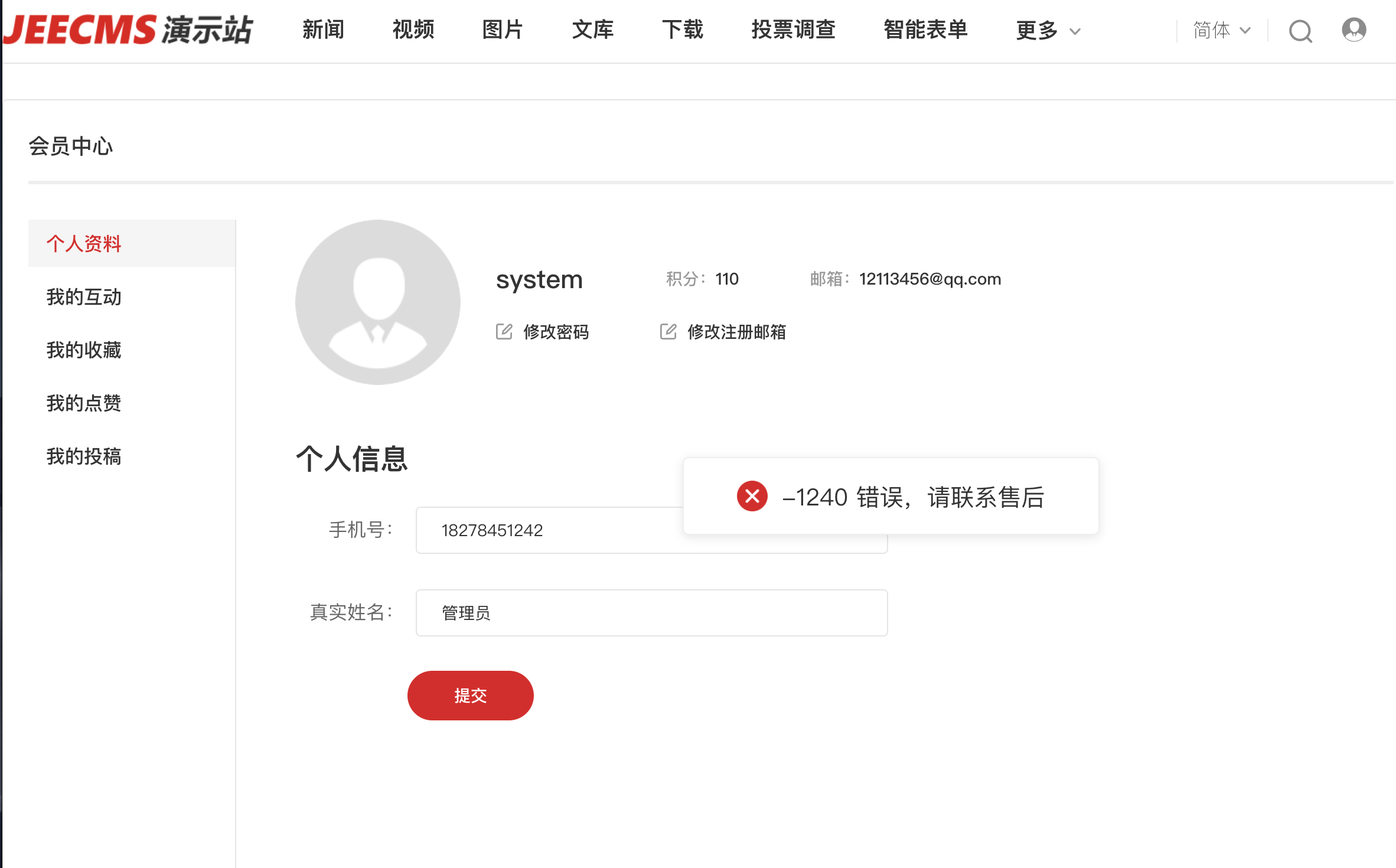Open 我的互动 in the sidebar
The width and height of the screenshot is (1396, 868).
click(84, 296)
